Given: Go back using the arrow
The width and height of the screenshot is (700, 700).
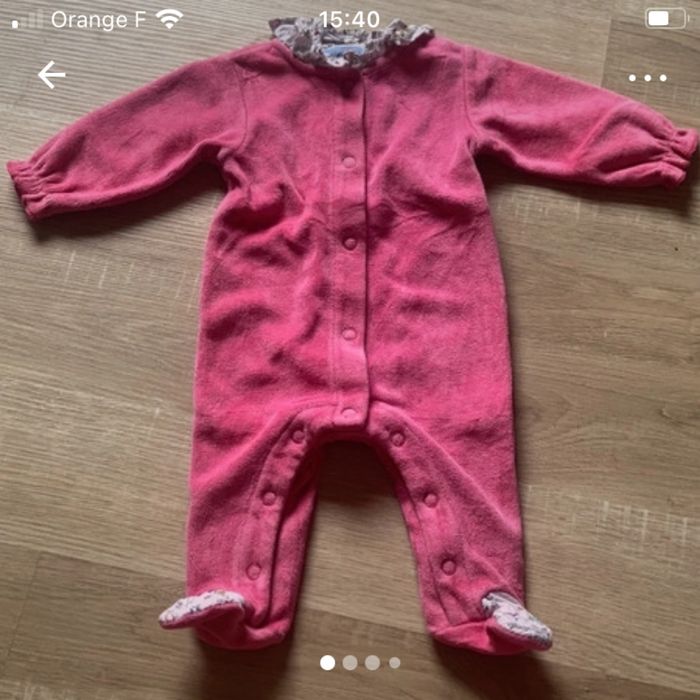Looking at the screenshot, I should pos(51,75).
